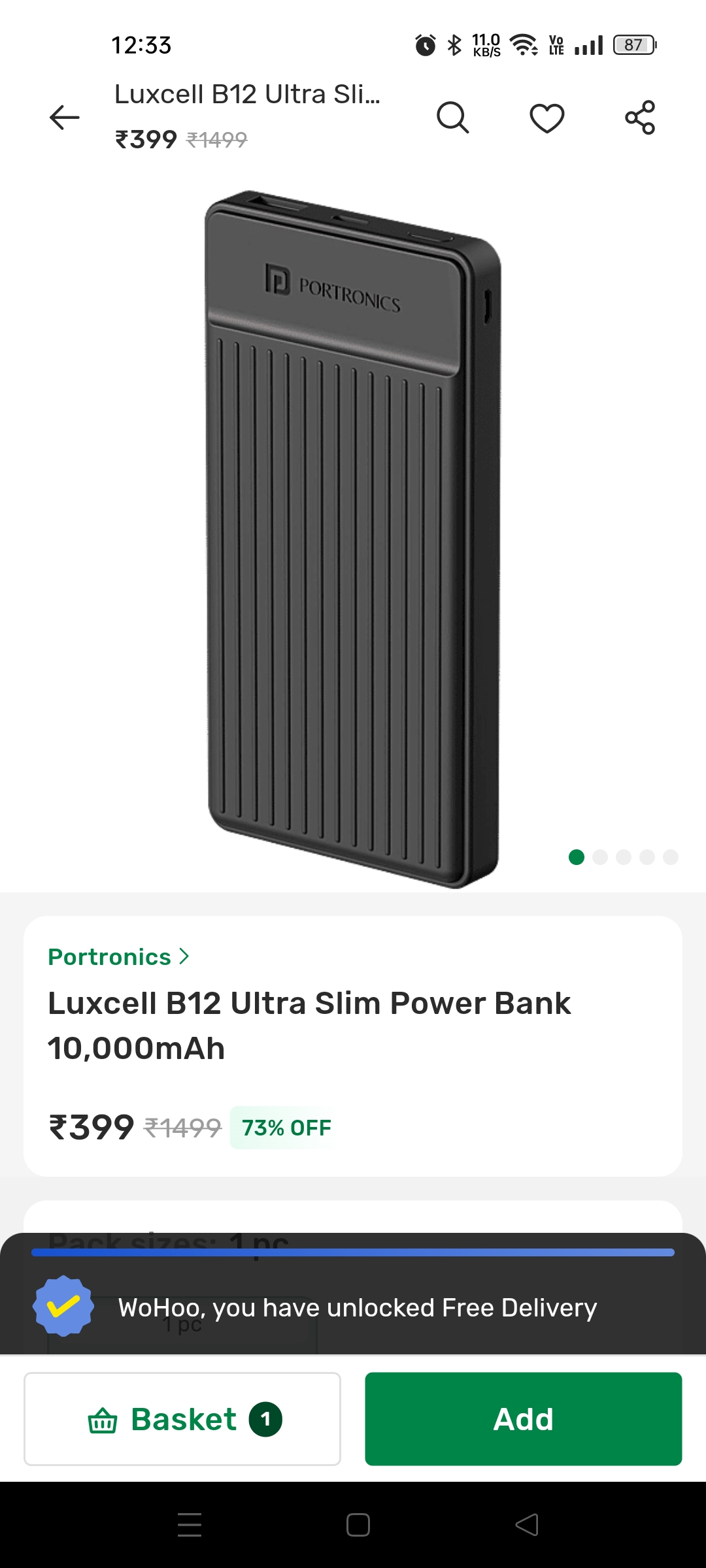Image resolution: width=706 pixels, height=1568 pixels.
Task: Share this power bank using share icon
Action: click(640, 117)
